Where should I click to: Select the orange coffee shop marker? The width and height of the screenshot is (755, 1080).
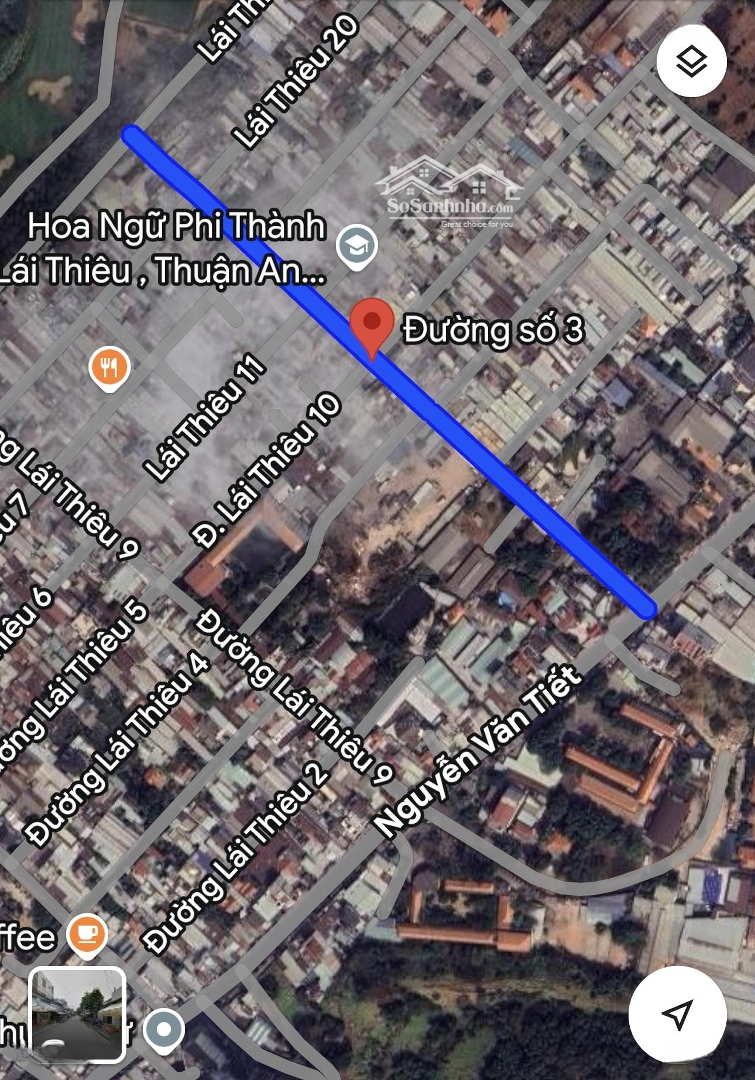click(x=87, y=935)
